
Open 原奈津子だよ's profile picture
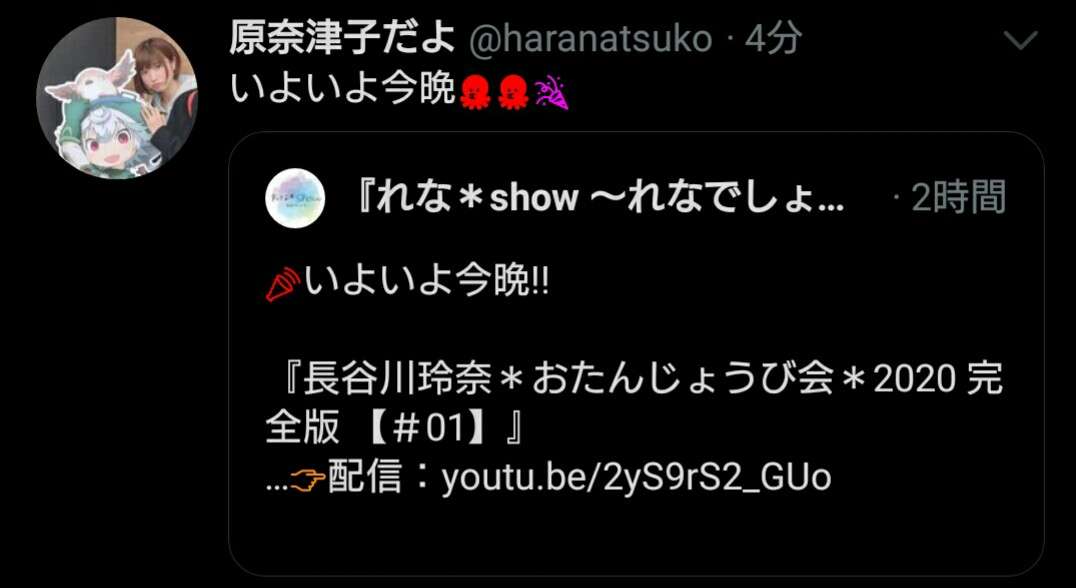click(117, 97)
